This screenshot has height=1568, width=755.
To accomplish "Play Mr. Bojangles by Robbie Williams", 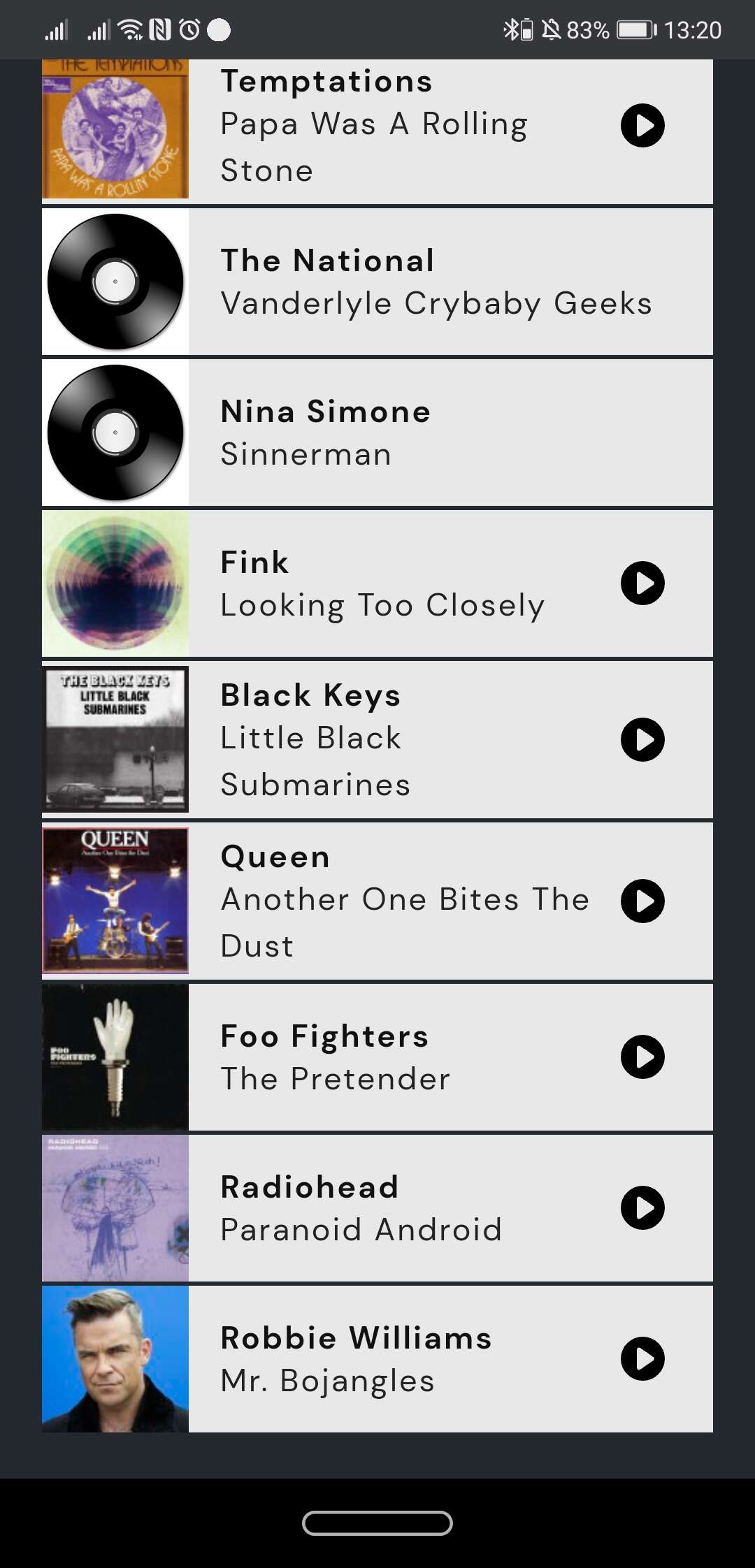I will click(x=642, y=1358).
